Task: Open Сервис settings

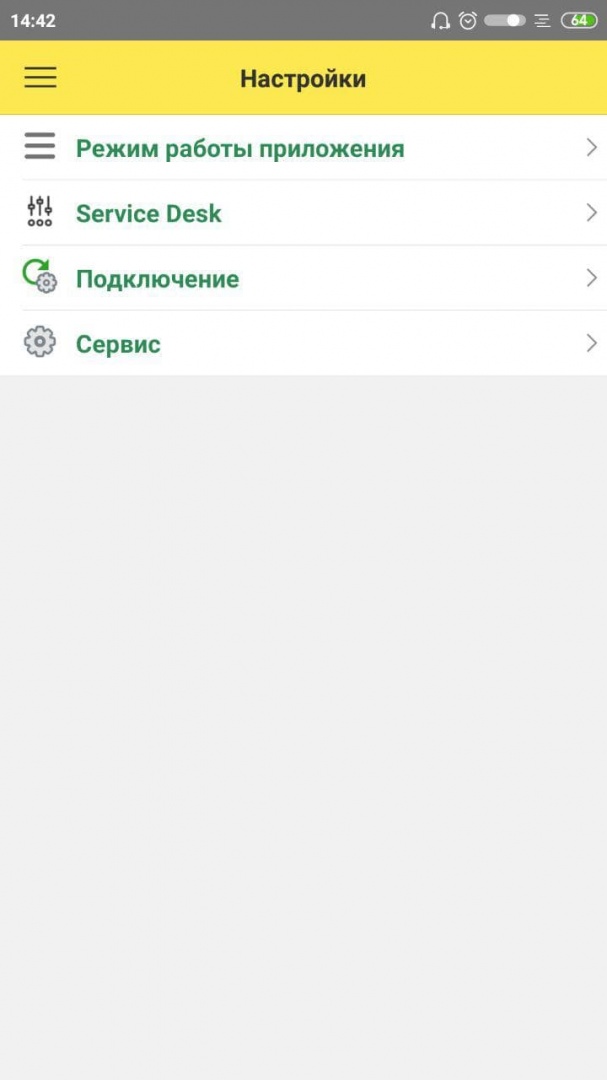Action: [x=118, y=344]
